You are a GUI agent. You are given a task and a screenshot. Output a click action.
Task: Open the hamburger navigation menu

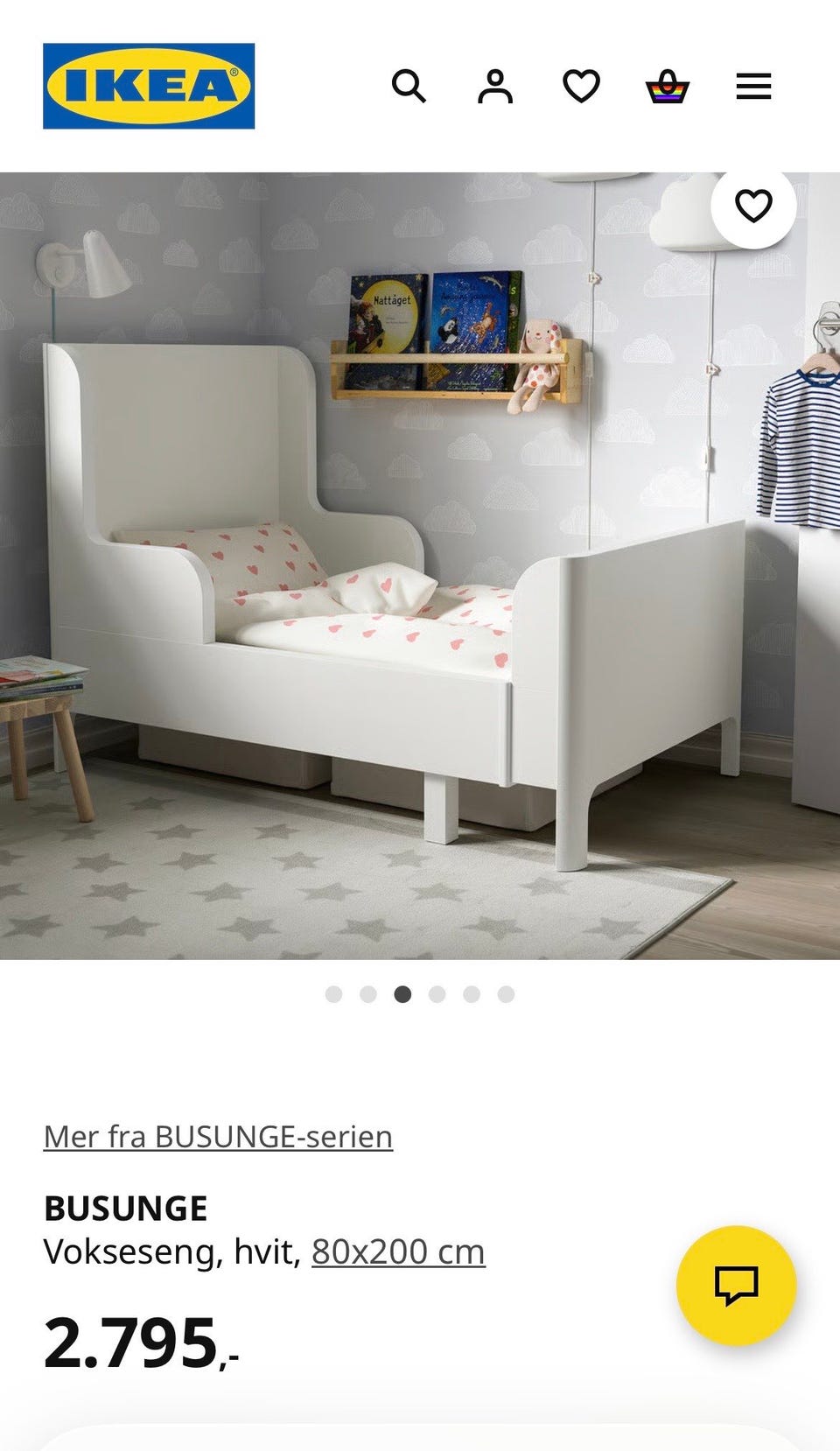click(752, 87)
